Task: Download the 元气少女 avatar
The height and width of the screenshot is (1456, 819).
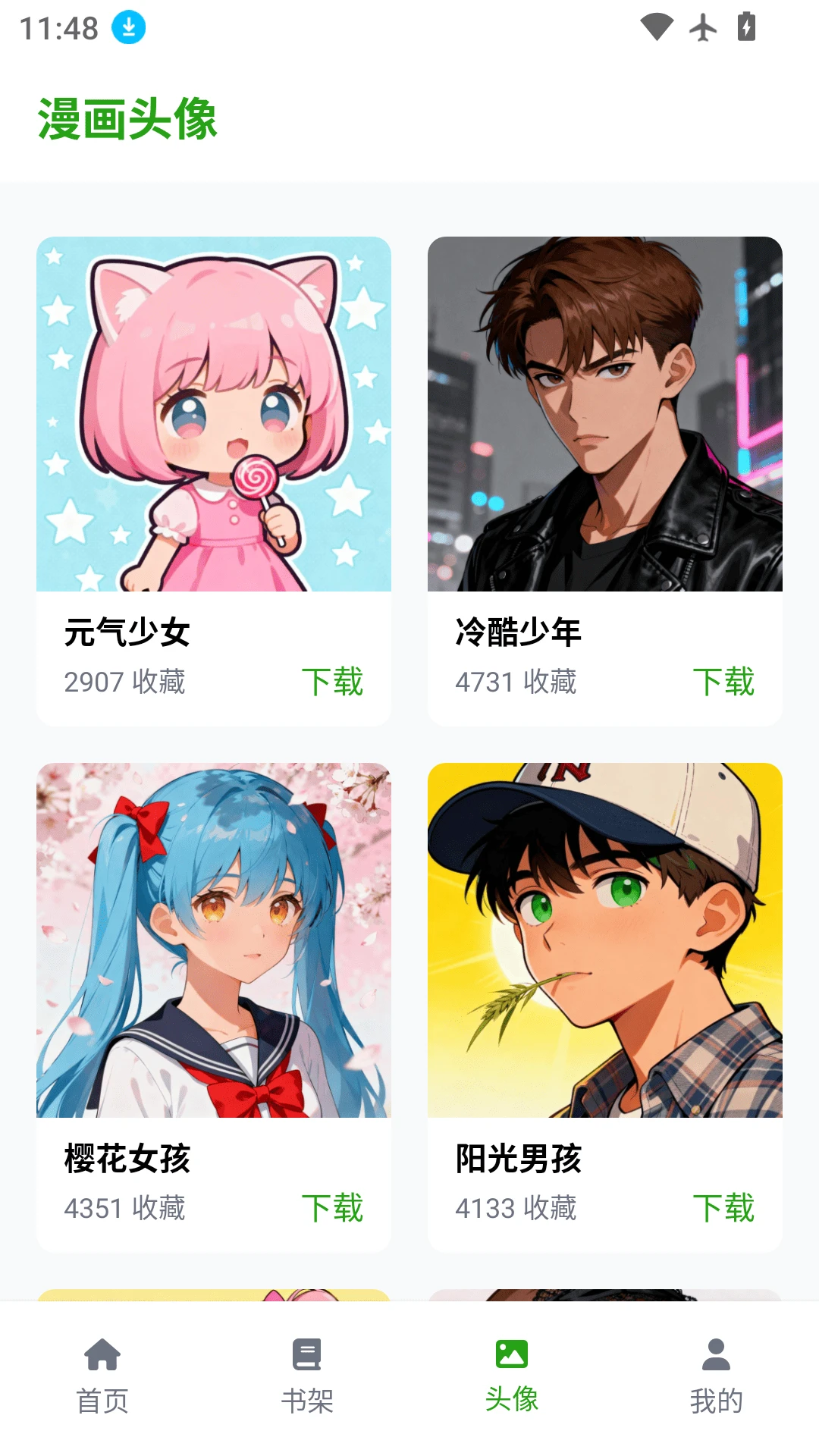Action: tap(334, 682)
